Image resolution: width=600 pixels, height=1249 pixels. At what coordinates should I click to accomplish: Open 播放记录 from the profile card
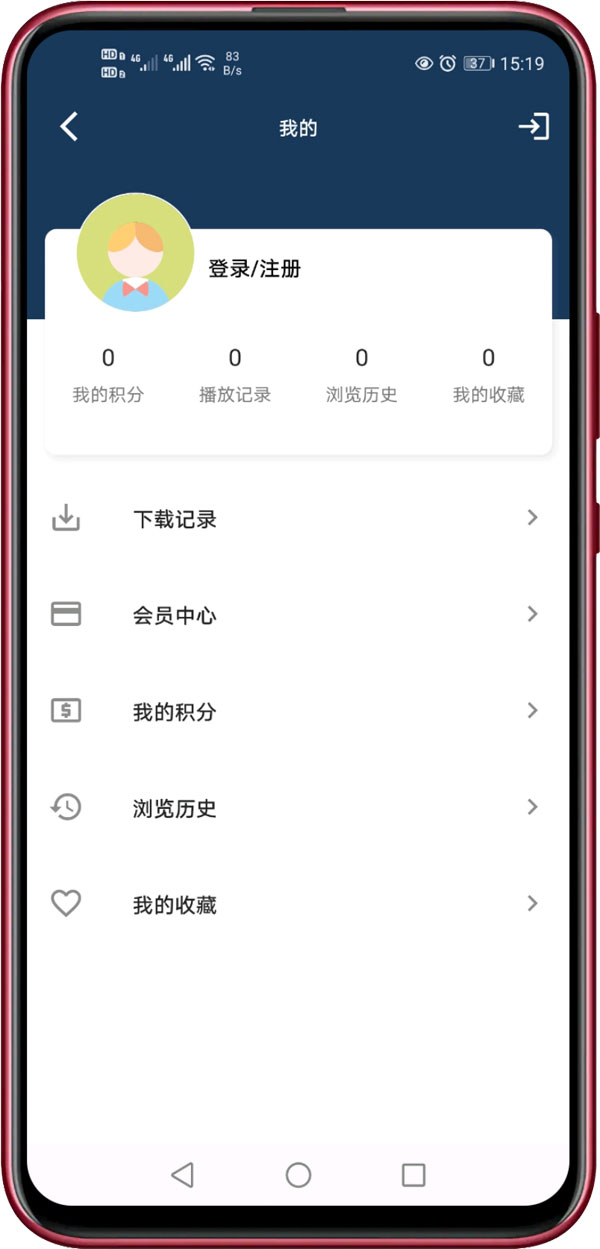pyautogui.click(x=235, y=375)
